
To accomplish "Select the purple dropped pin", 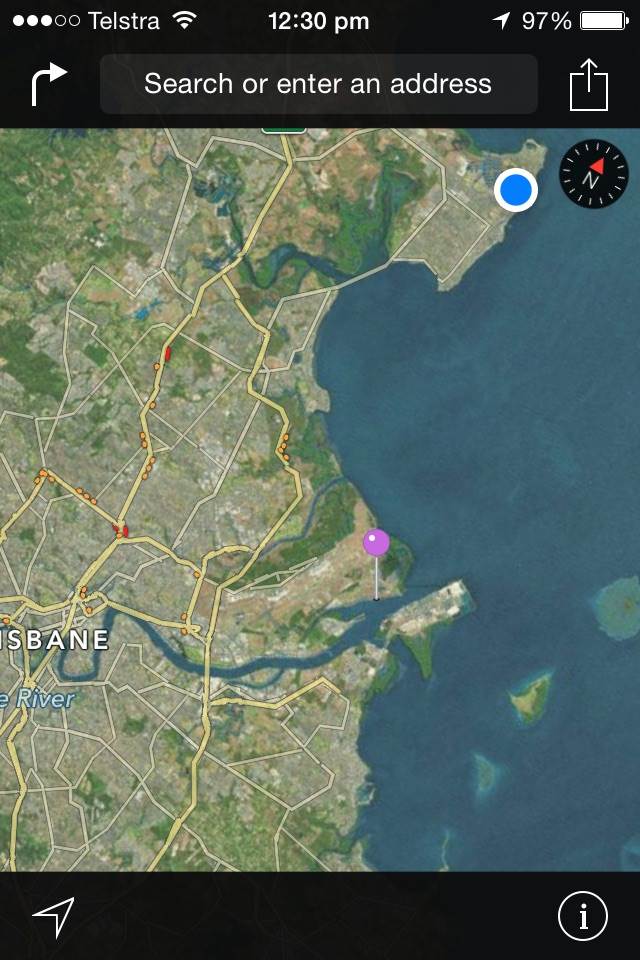I will (376, 543).
